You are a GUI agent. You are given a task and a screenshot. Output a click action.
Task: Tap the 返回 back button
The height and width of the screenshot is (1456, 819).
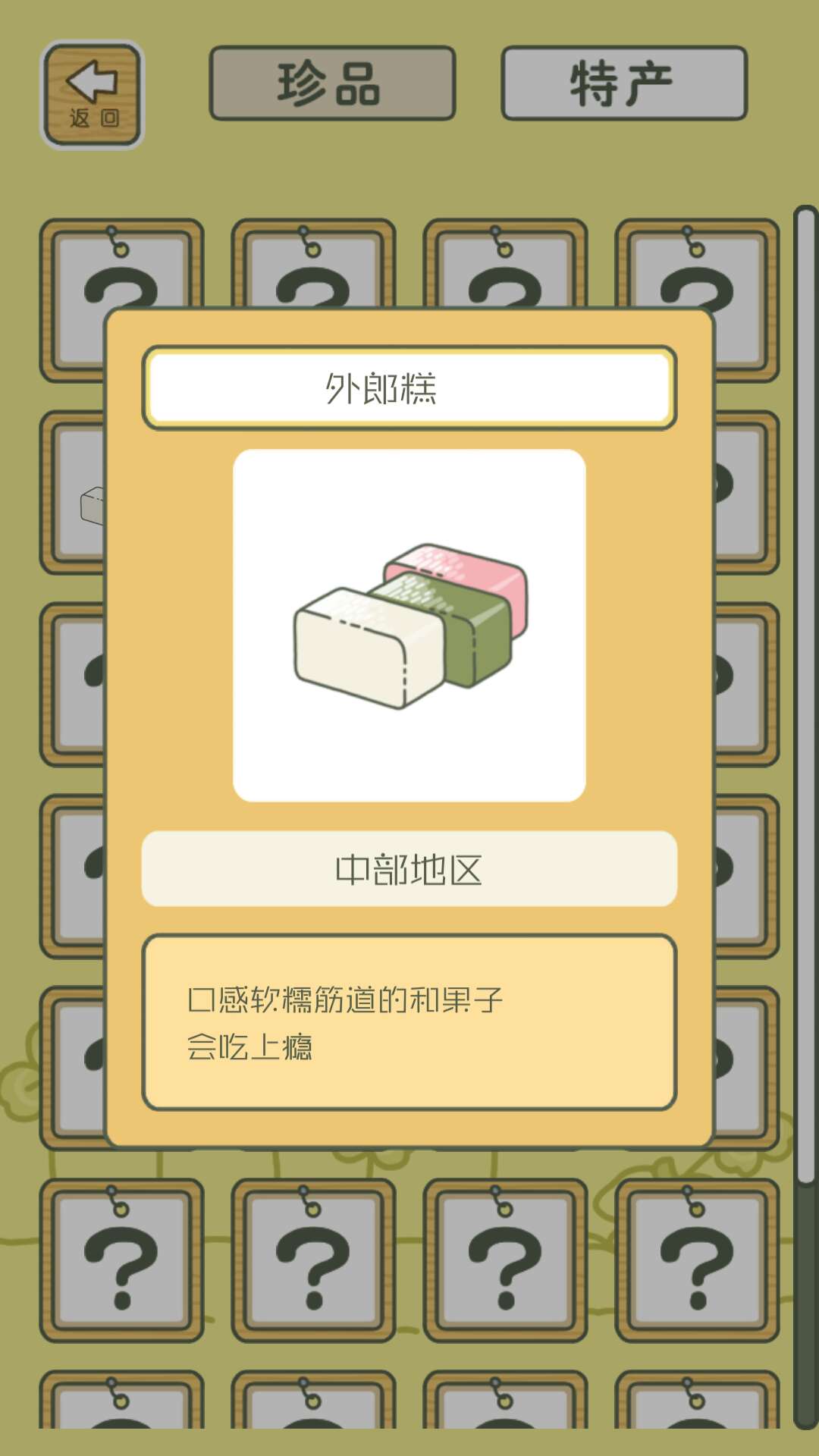pyautogui.click(x=92, y=95)
